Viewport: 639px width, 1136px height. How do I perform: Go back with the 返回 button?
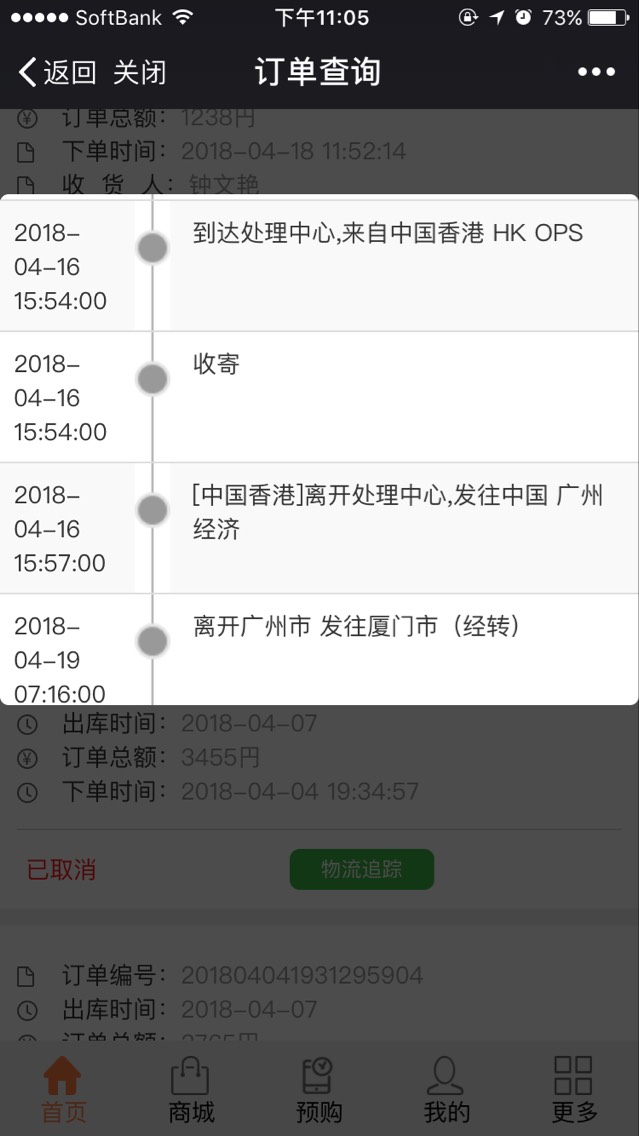57,72
